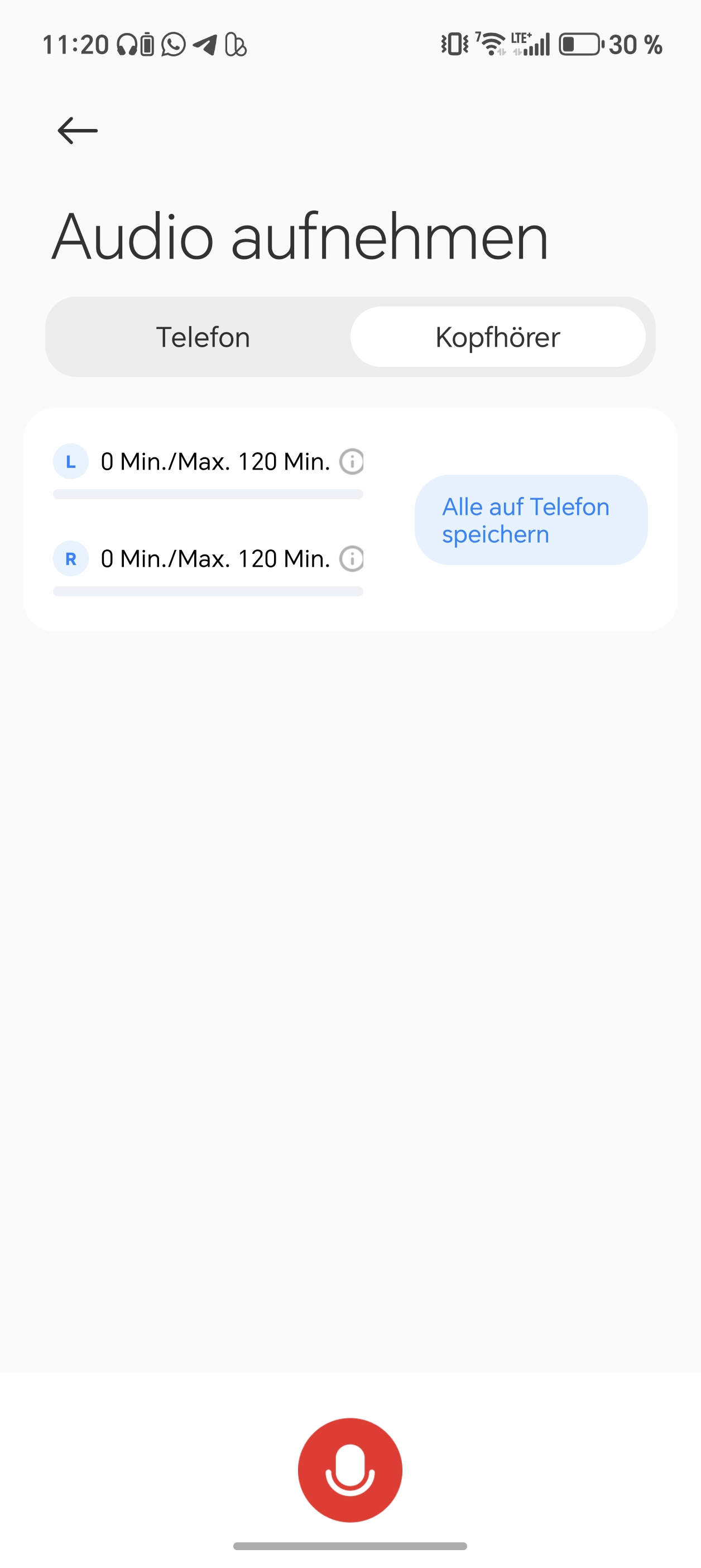Switch to the Telefon tab
Viewport: 701px width, 1568px height.
pos(203,337)
